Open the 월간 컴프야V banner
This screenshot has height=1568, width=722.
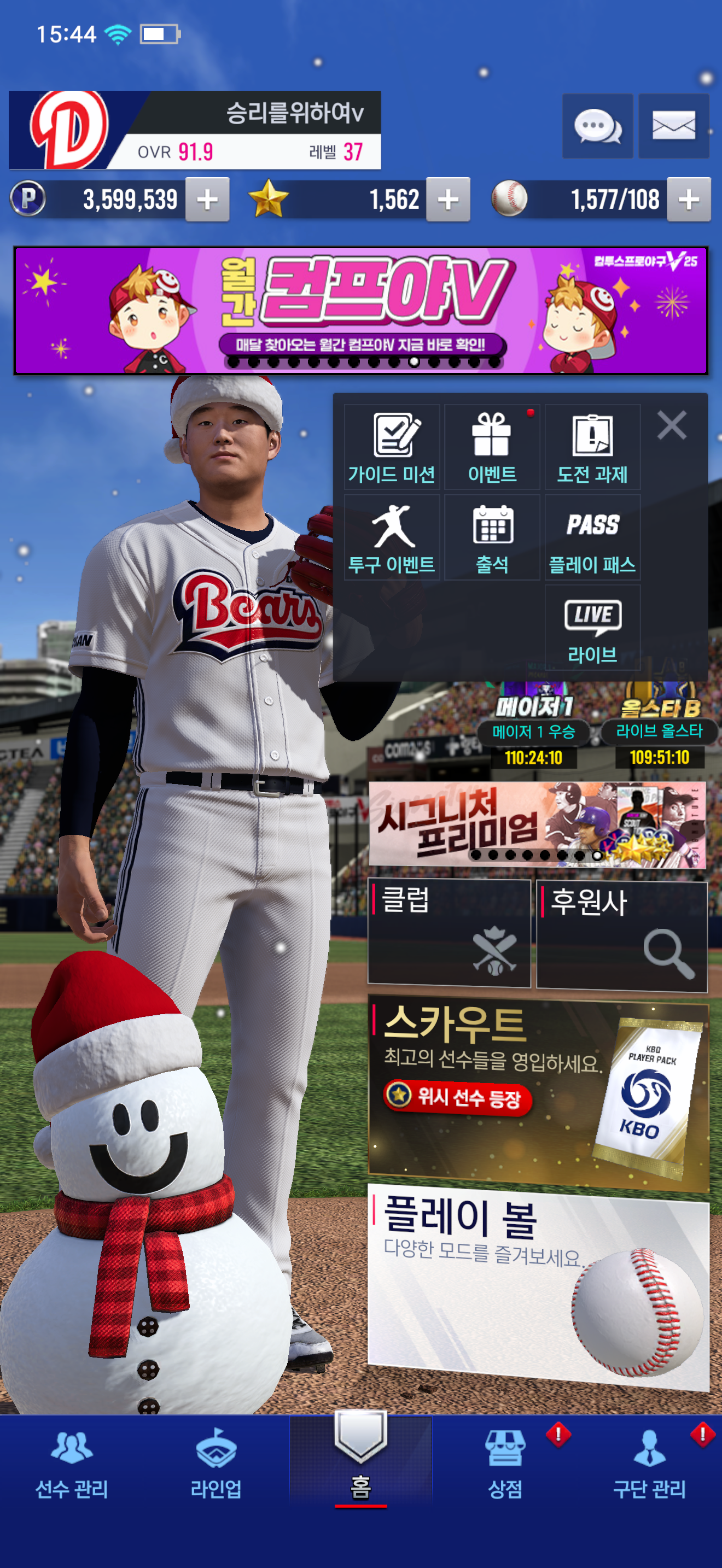[360, 311]
